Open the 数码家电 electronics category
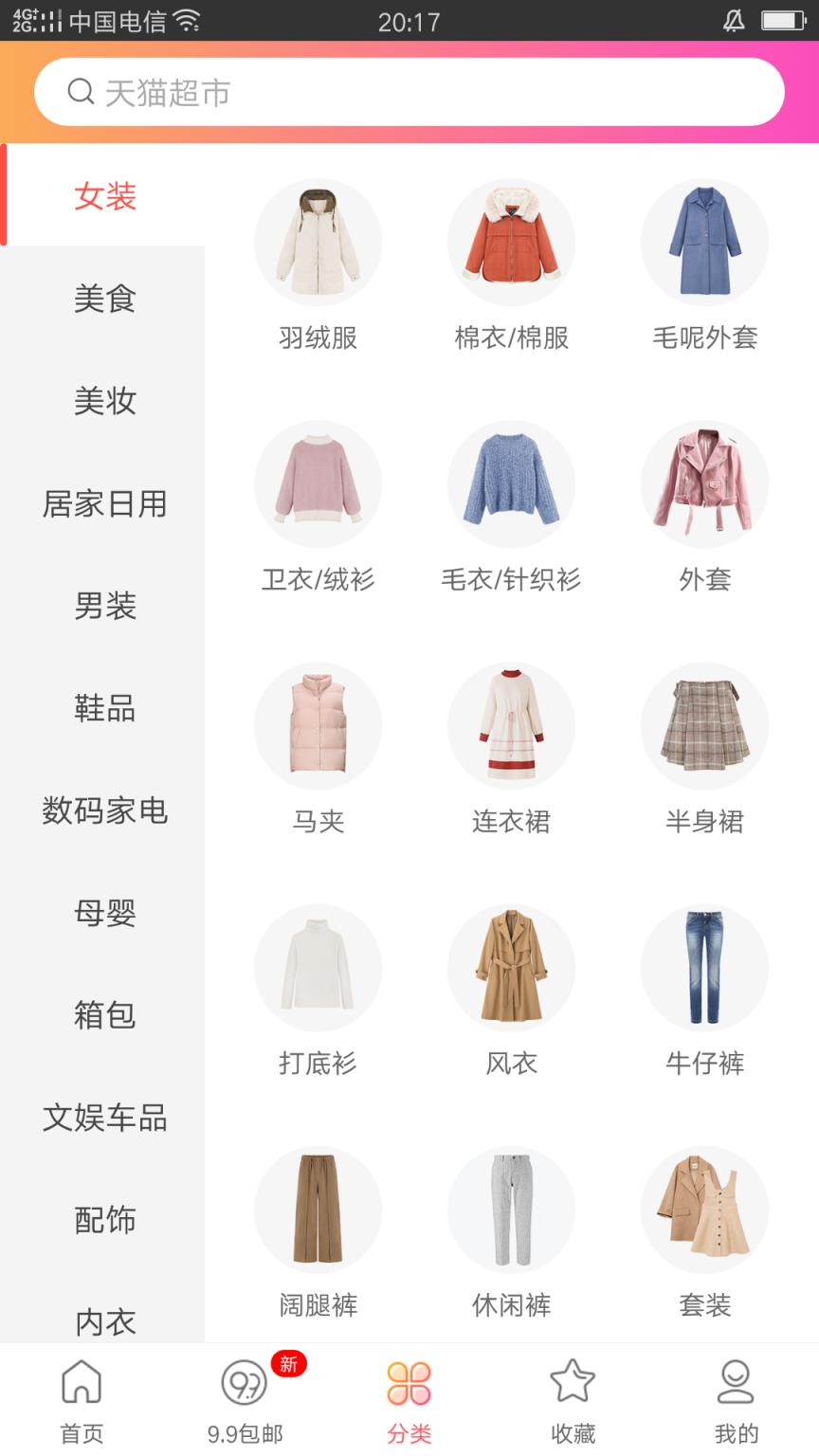Screen dimensions: 819x1456 (x=104, y=812)
